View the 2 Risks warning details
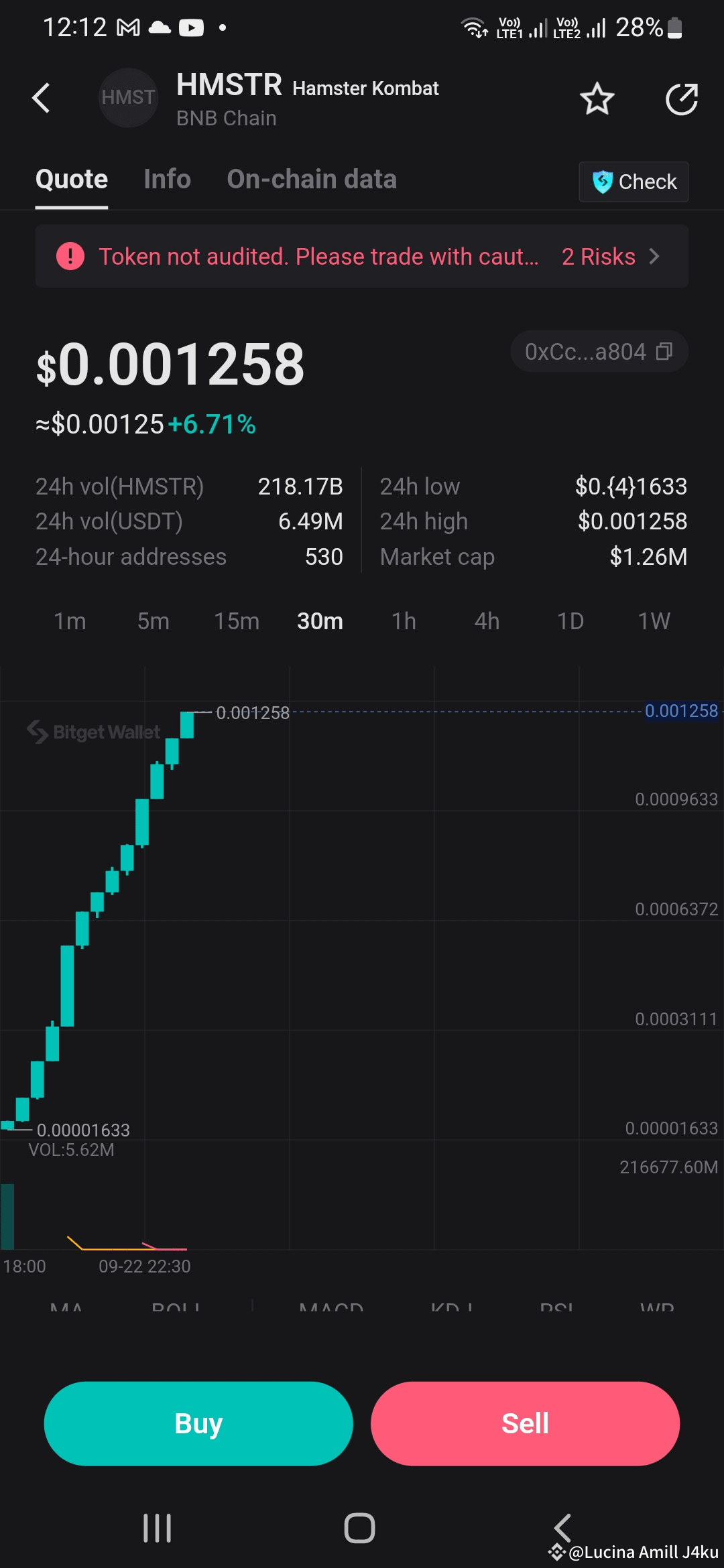 [x=610, y=257]
